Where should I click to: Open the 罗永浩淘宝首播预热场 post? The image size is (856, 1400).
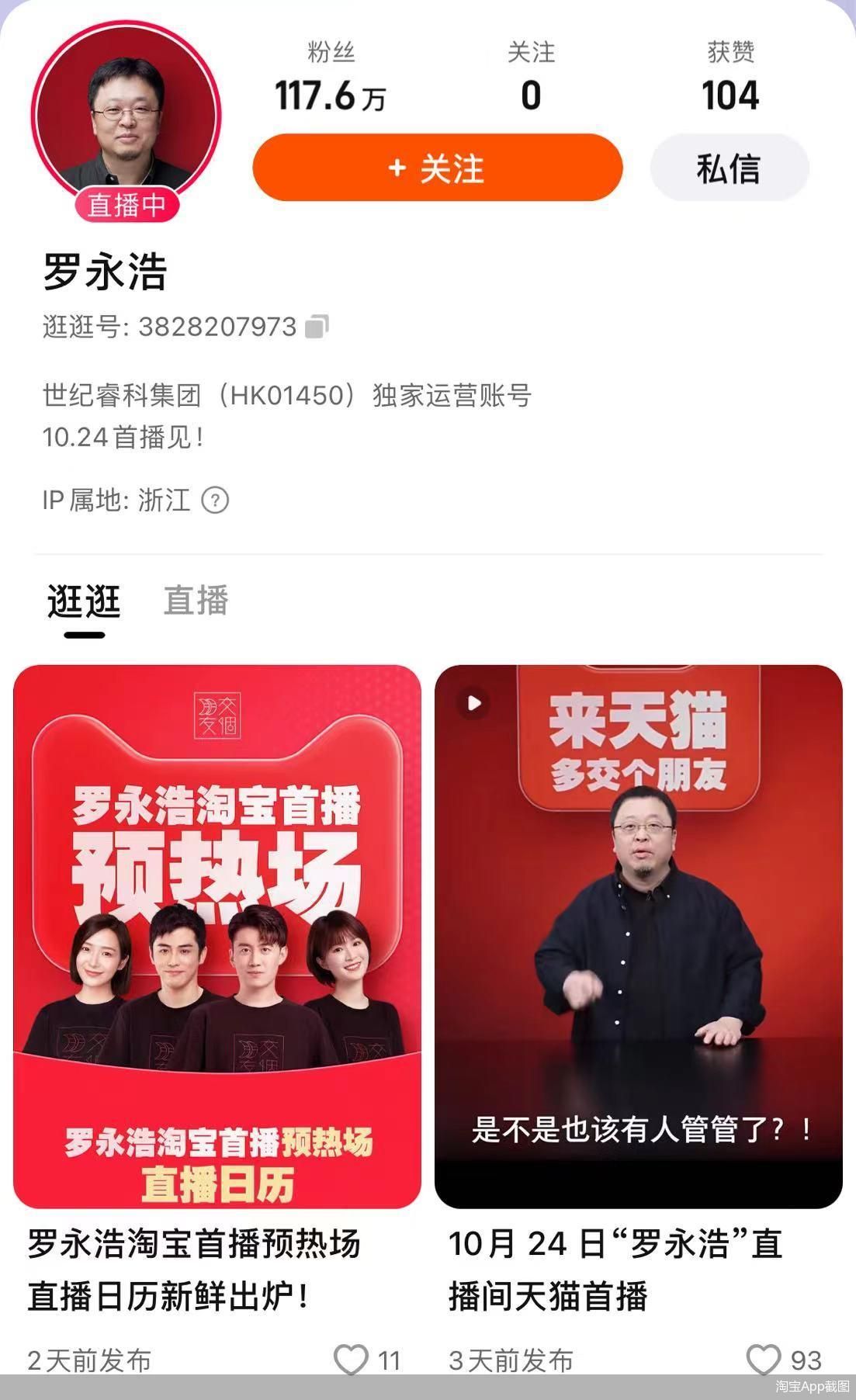point(217,935)
